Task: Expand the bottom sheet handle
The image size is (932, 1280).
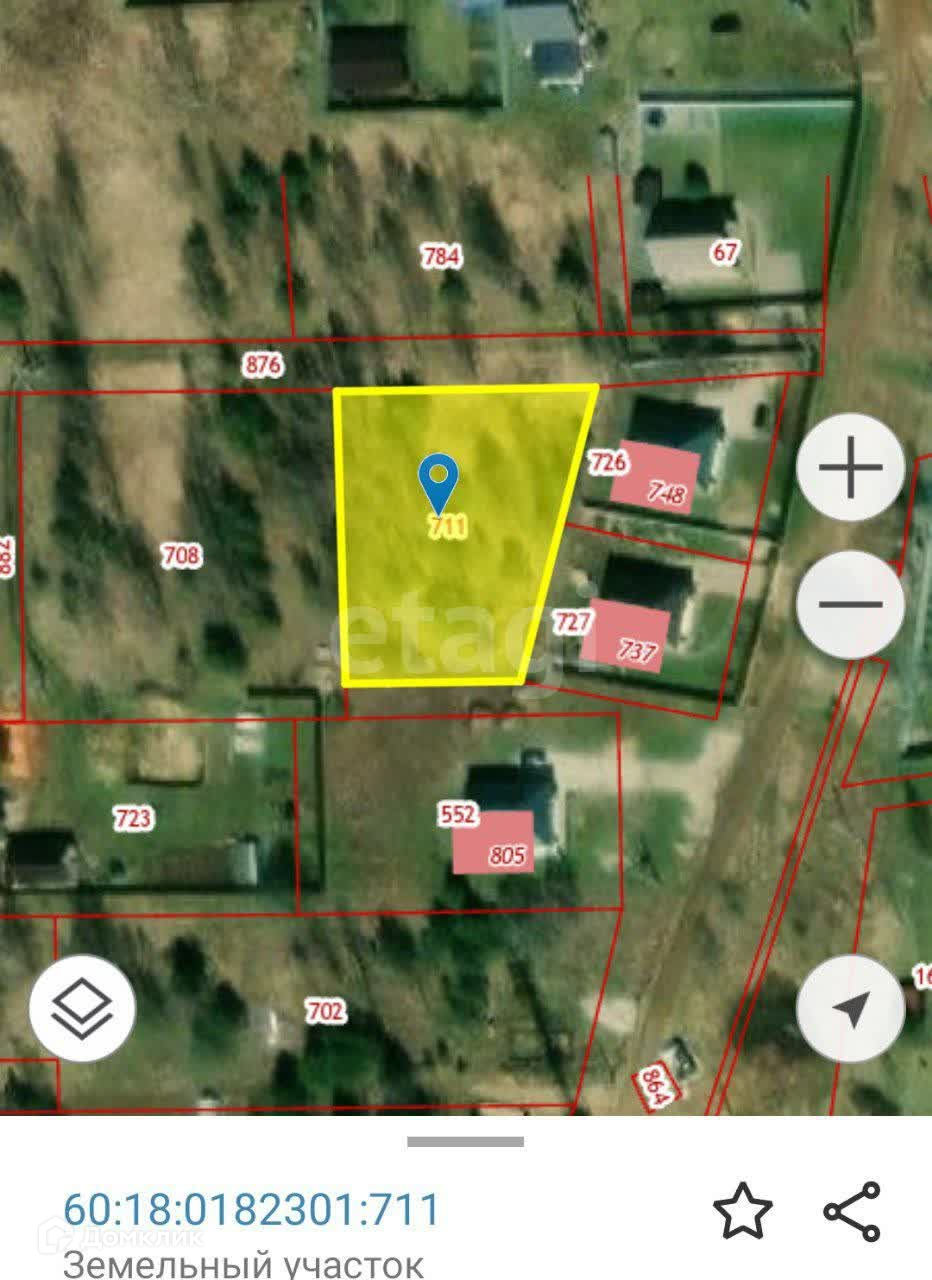Action: click(x=465, y=1141)
